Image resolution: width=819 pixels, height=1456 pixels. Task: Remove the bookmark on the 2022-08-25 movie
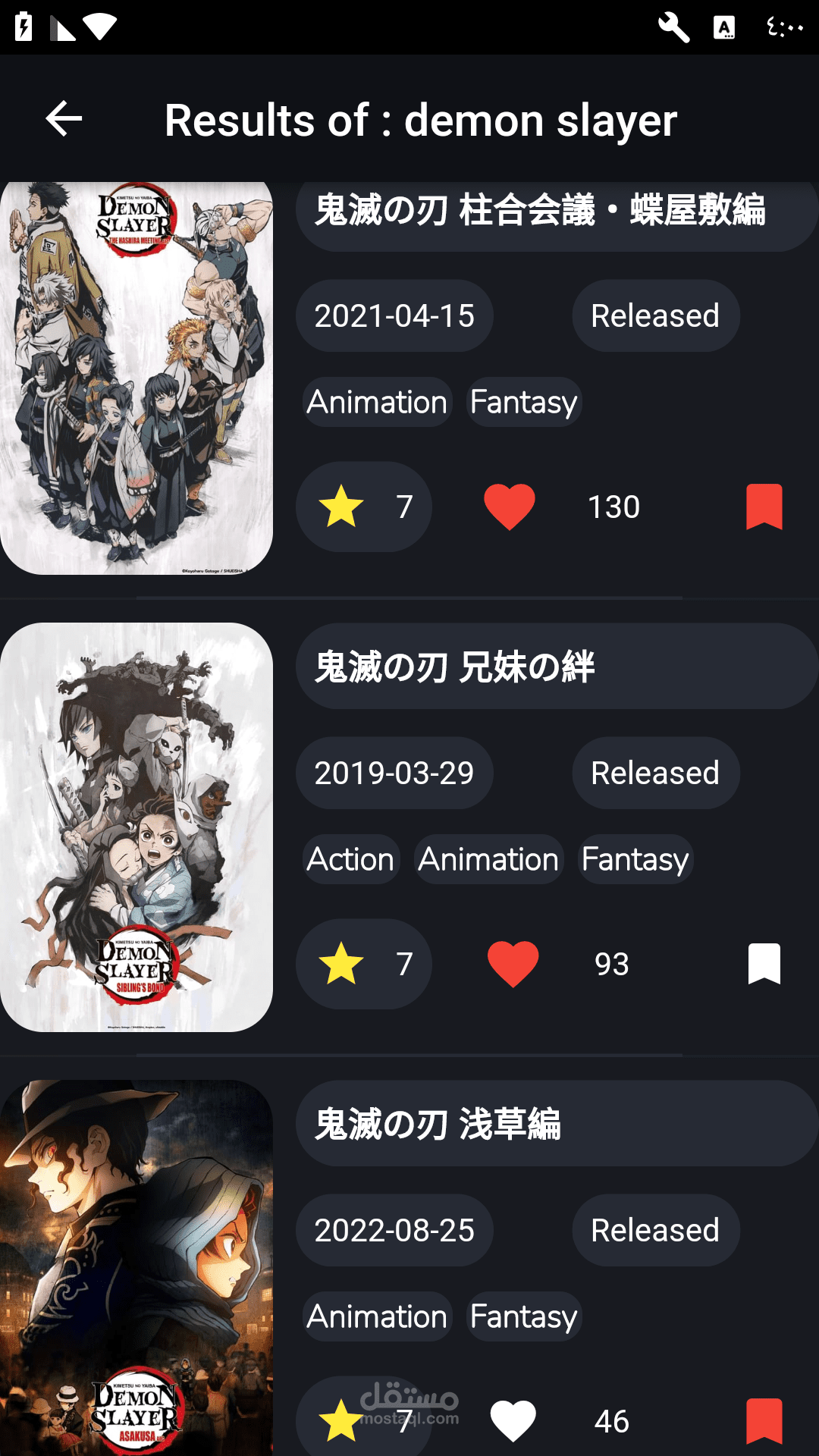(764, 1420)
